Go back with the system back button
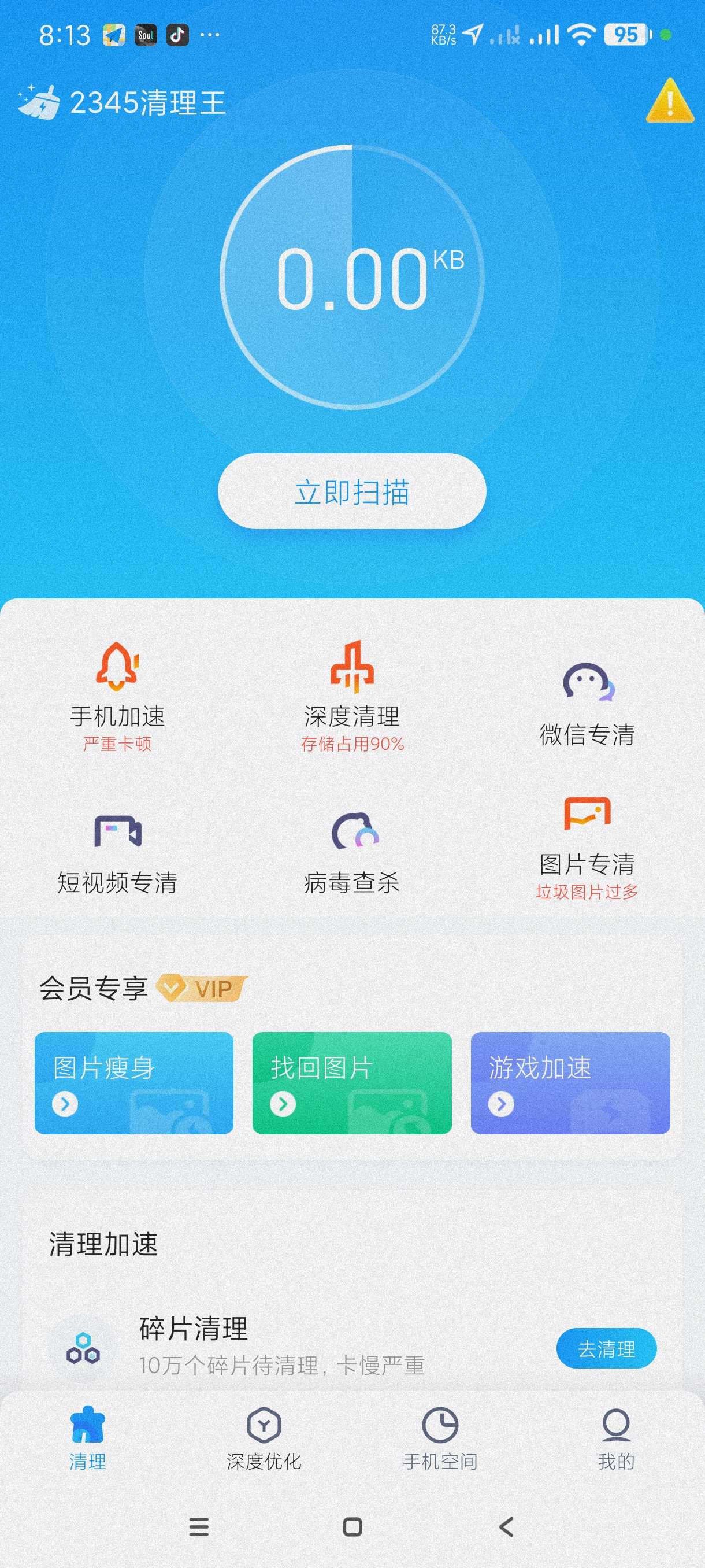This screenshot has height=1568, width=705. (506, 1526)
